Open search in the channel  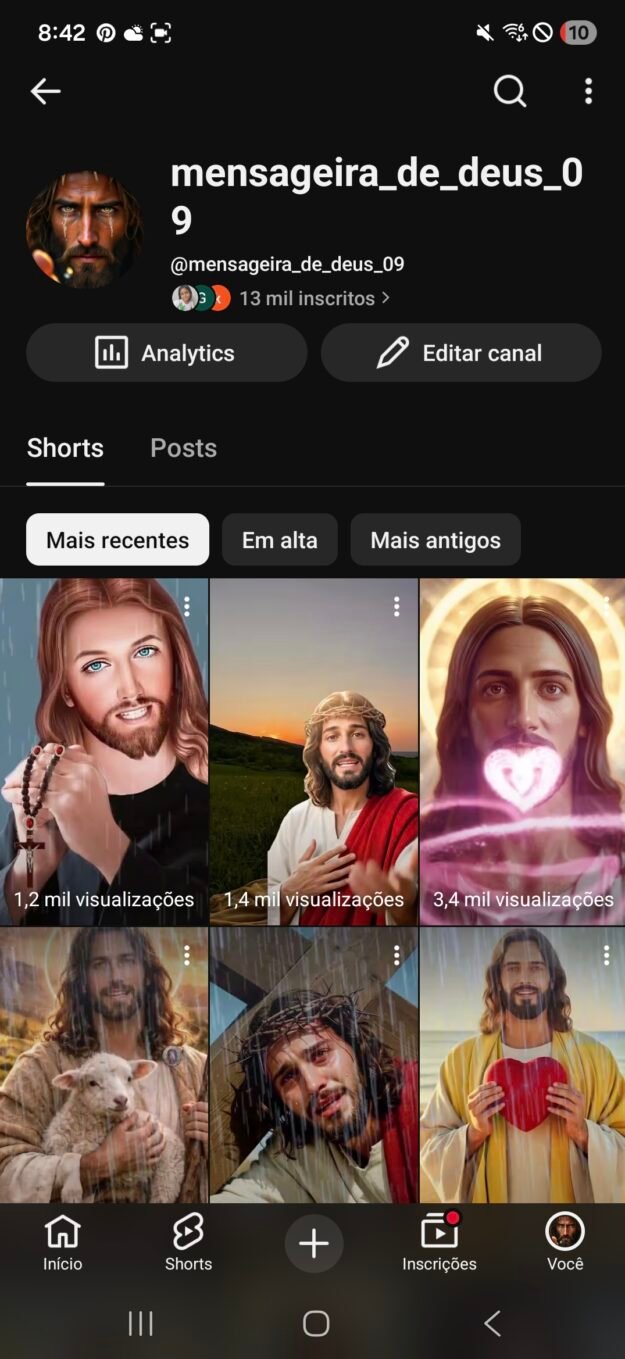click(510, 92)
